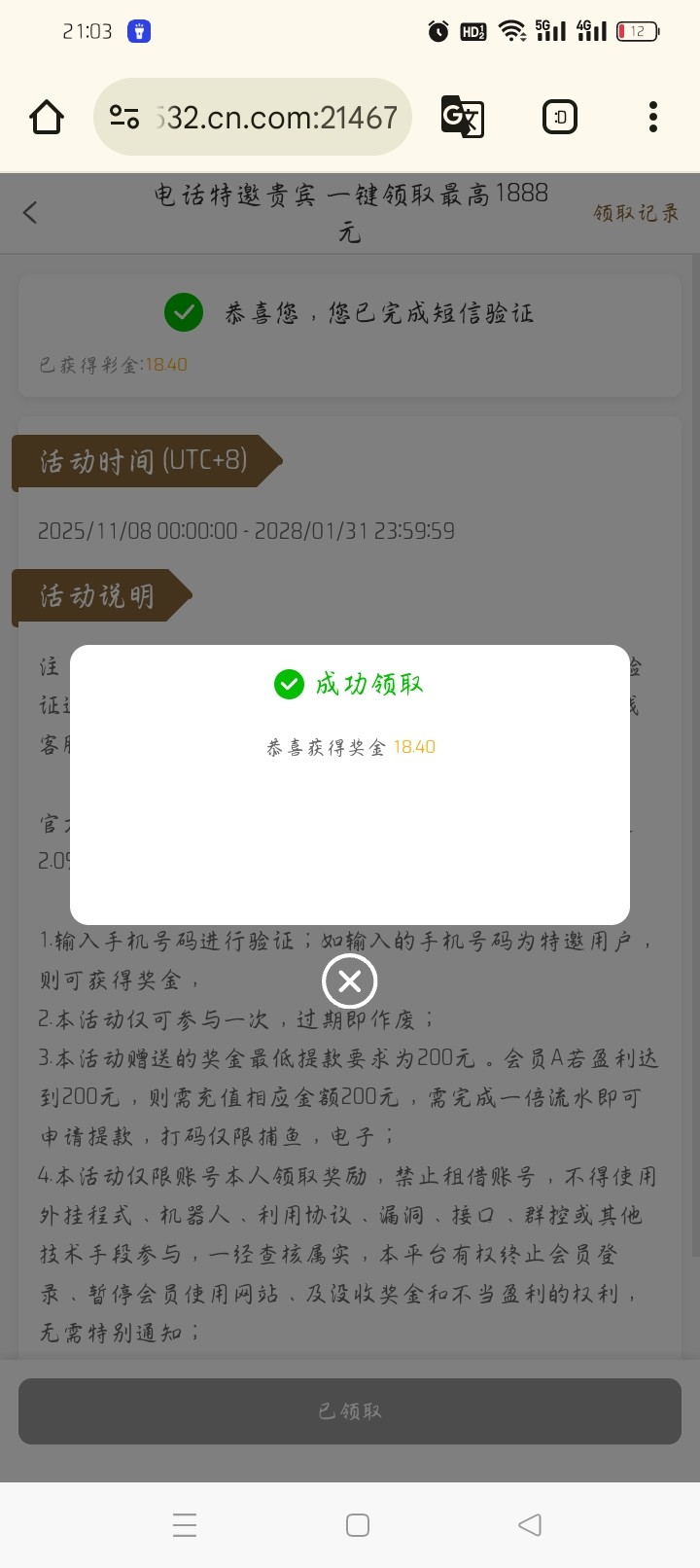700x1568 pixels.
Task: Click the 18.40 bonus amount text
Action: (416, 747)
